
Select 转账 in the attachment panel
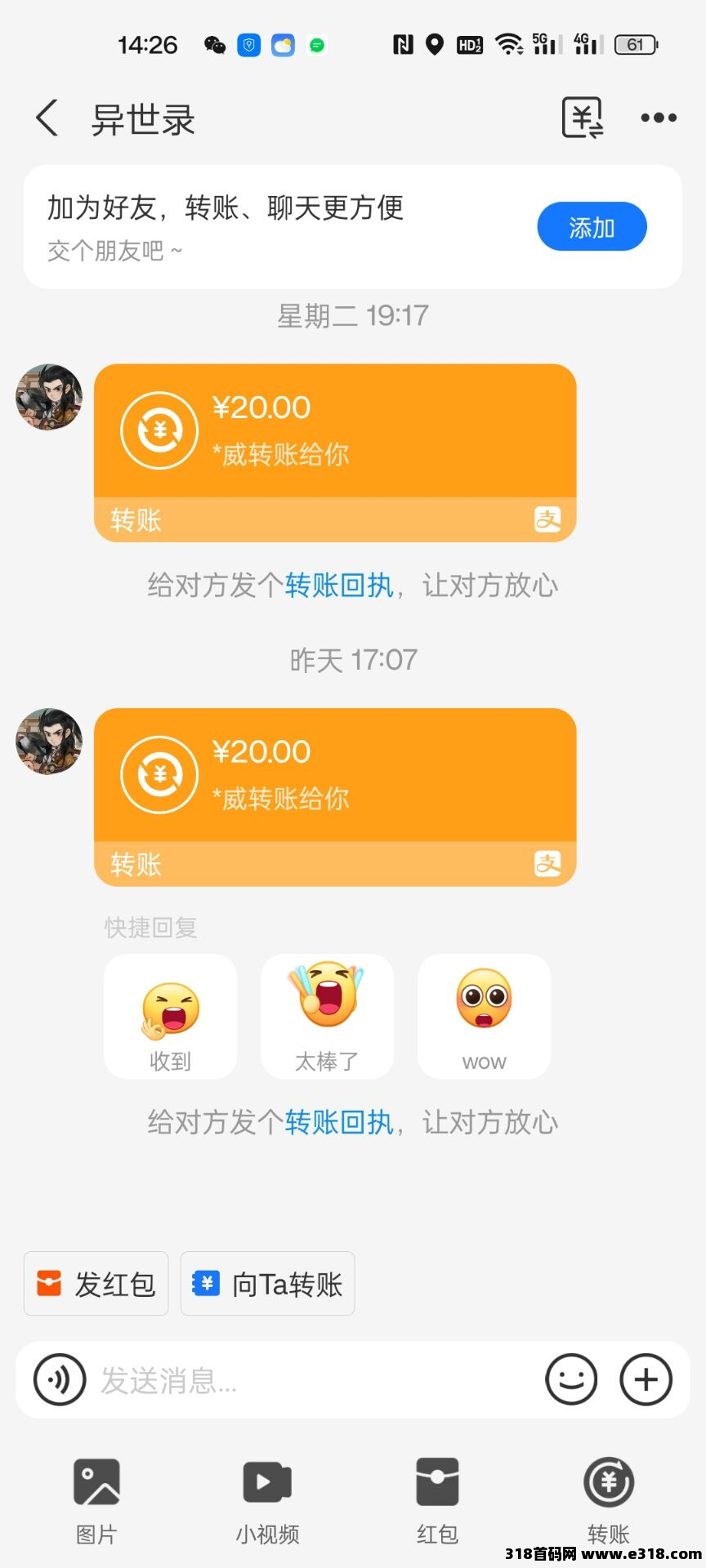tap(609, 1499)
